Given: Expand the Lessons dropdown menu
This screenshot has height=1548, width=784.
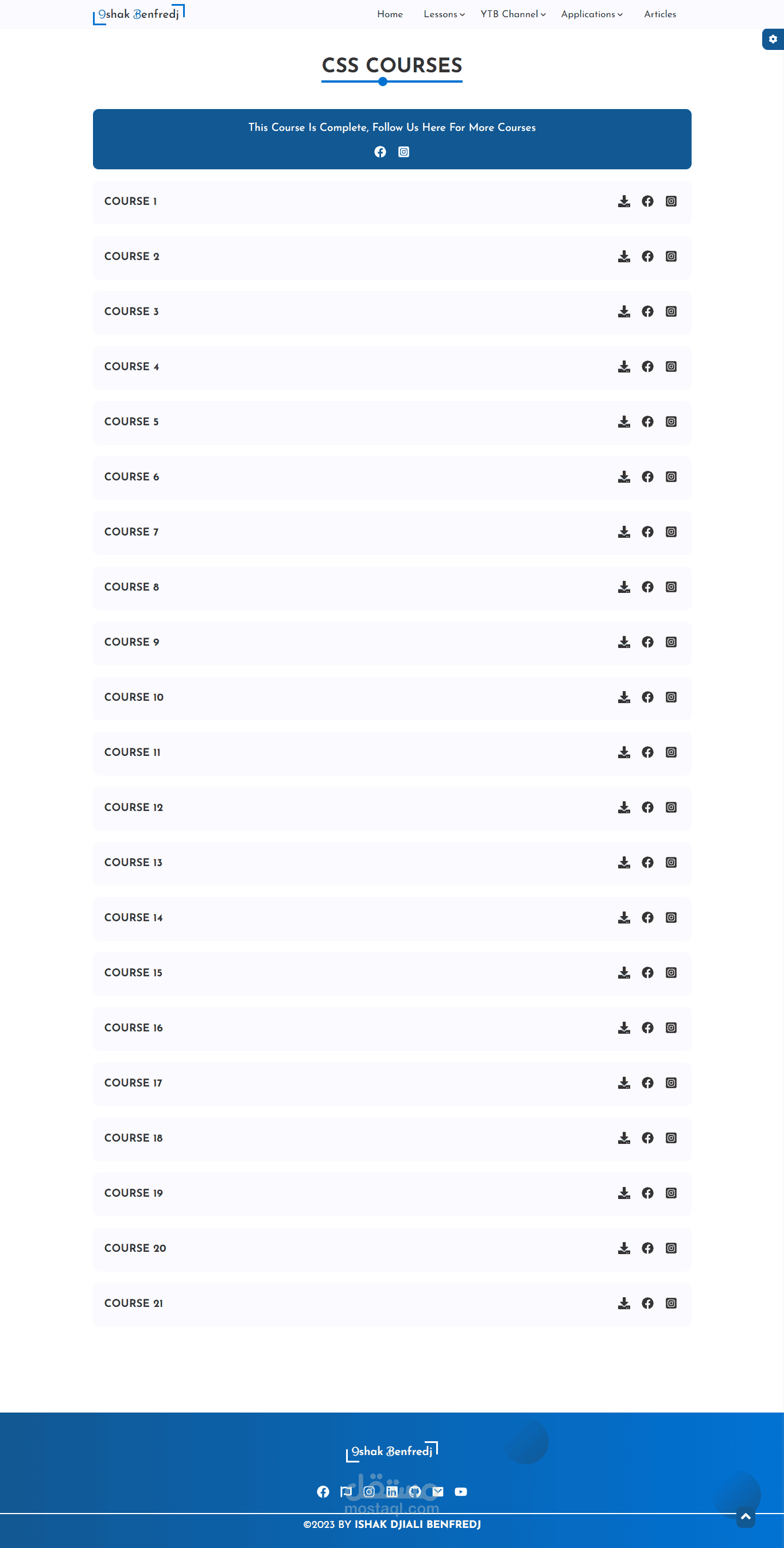Looking at the screenshot, I should point(444,14).
